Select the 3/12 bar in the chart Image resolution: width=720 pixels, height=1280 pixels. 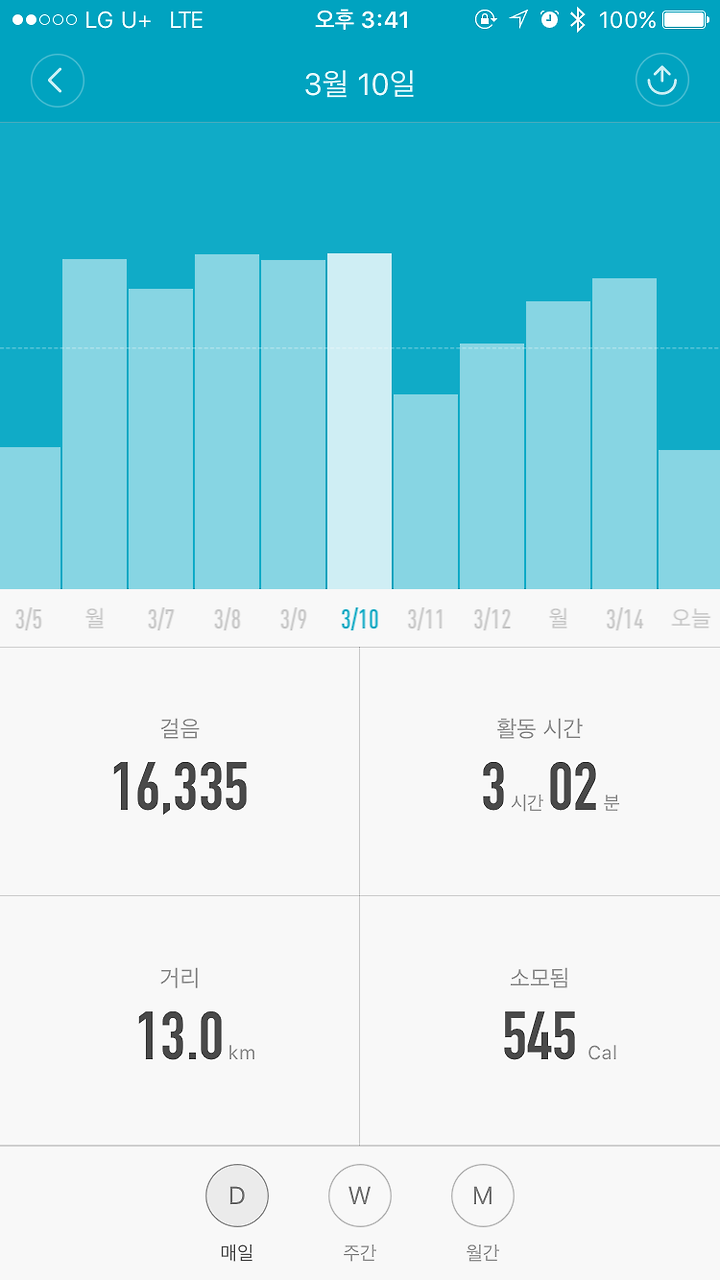tap(492, 466)
